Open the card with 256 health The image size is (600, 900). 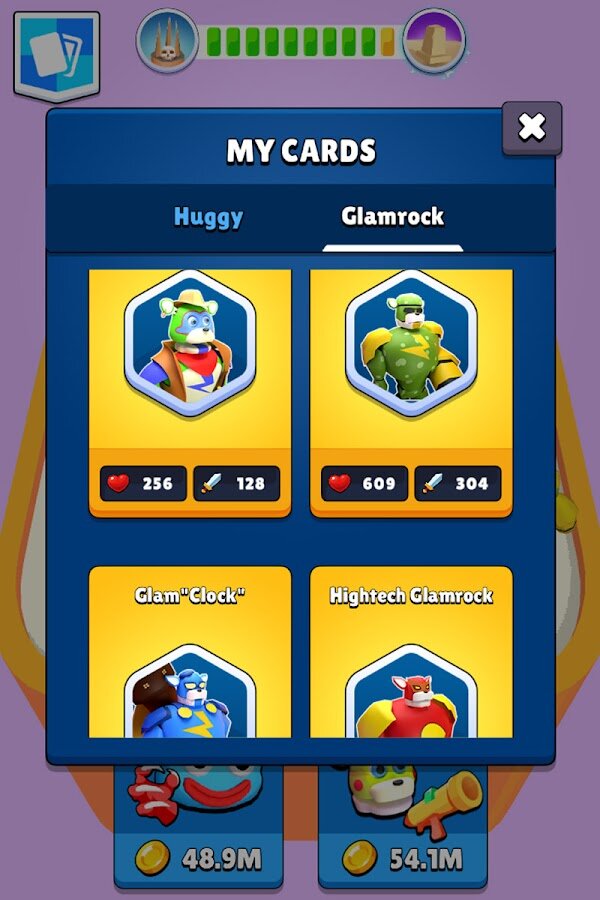click(190, 390)
